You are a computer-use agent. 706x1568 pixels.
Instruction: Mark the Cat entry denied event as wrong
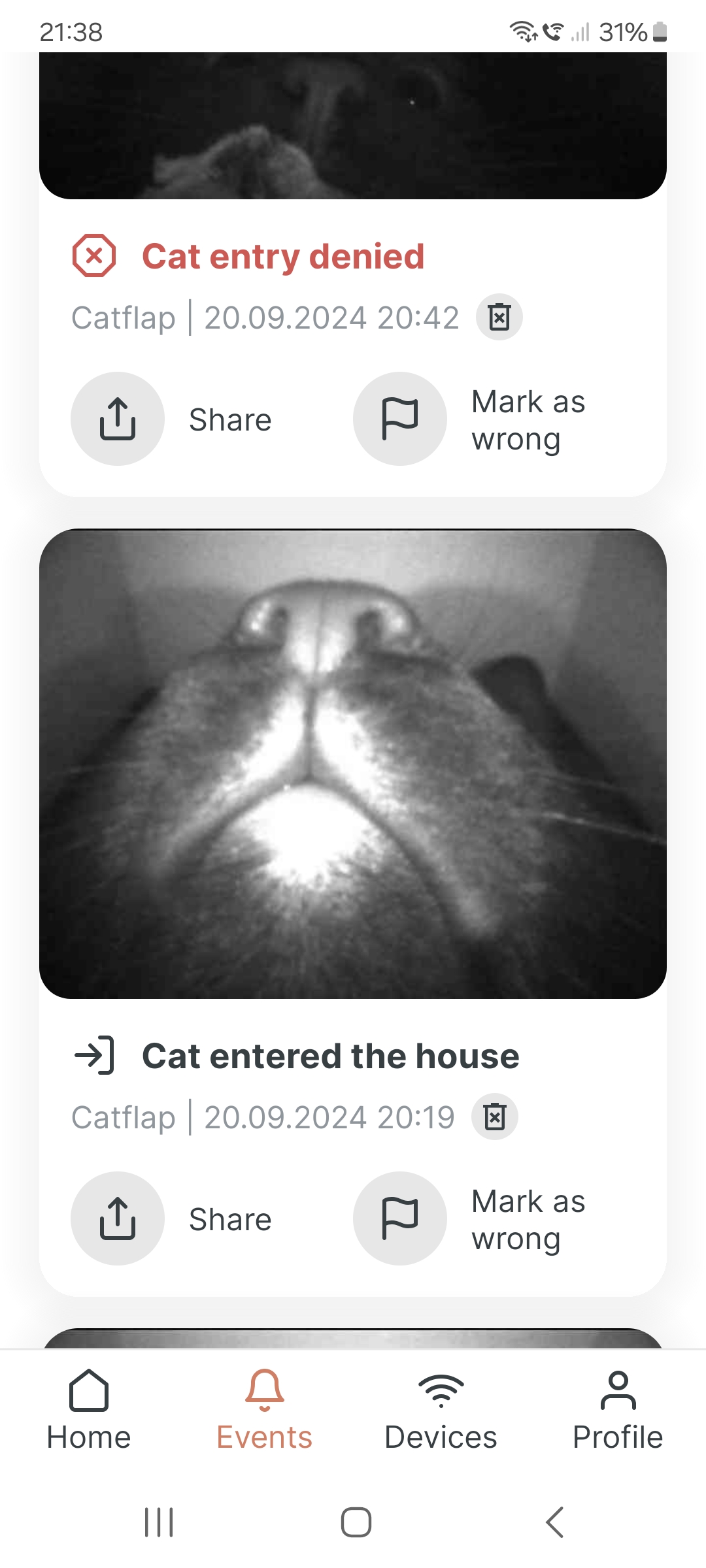[x=400, y=419]
